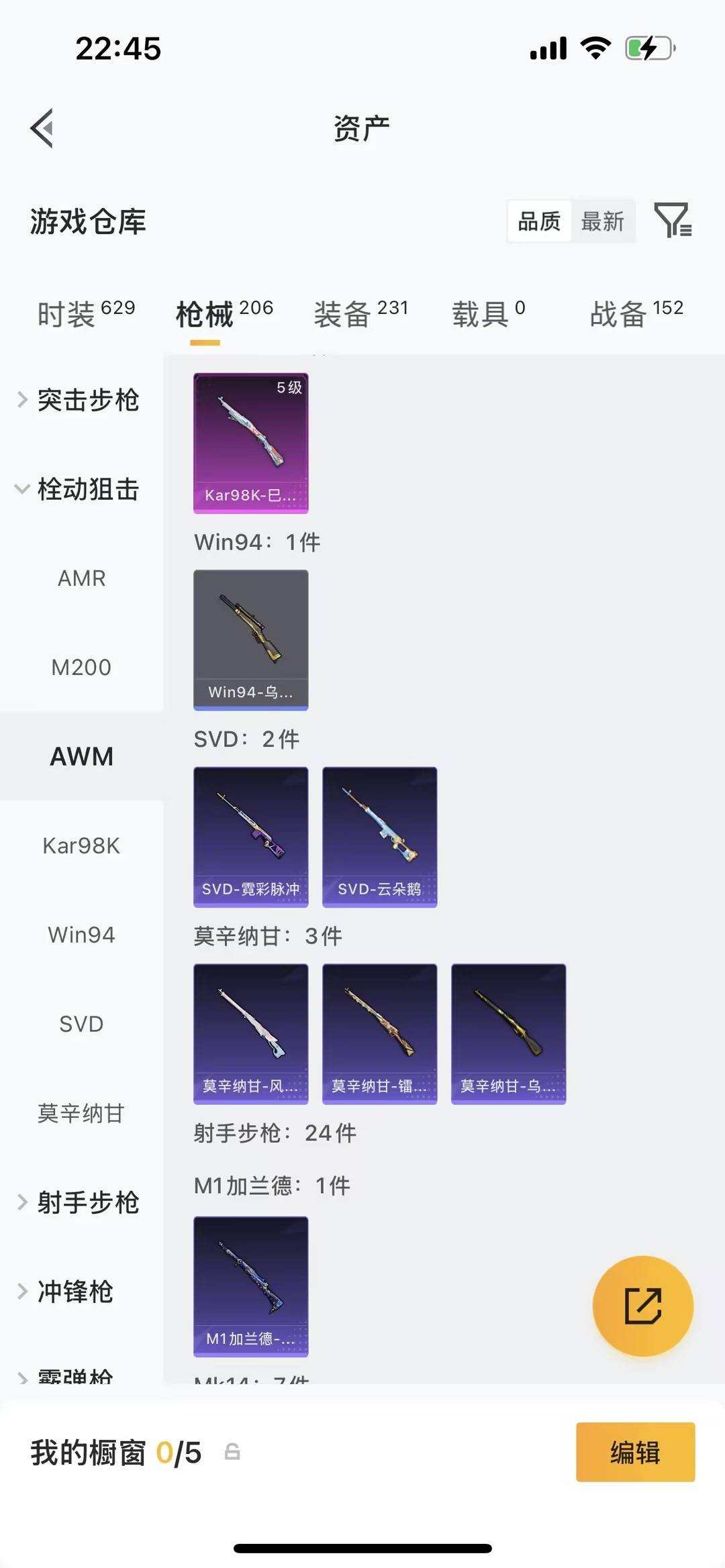Select AWM in the sidebar
Screen dimensions: 725x1568
[x=81, y=756]
